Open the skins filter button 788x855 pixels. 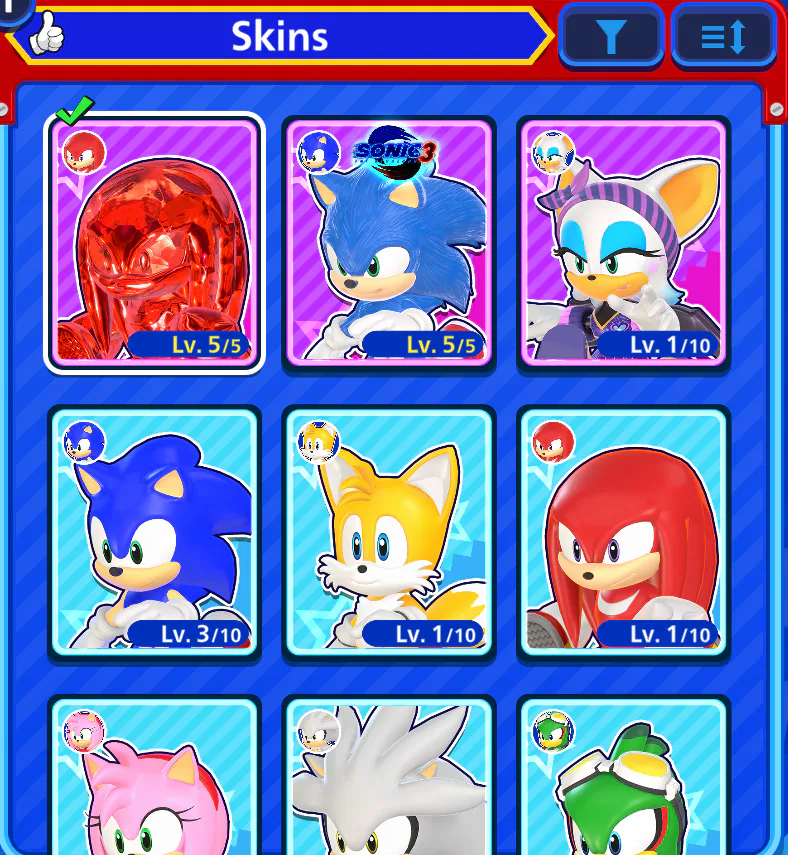click(x=611, y=37)
